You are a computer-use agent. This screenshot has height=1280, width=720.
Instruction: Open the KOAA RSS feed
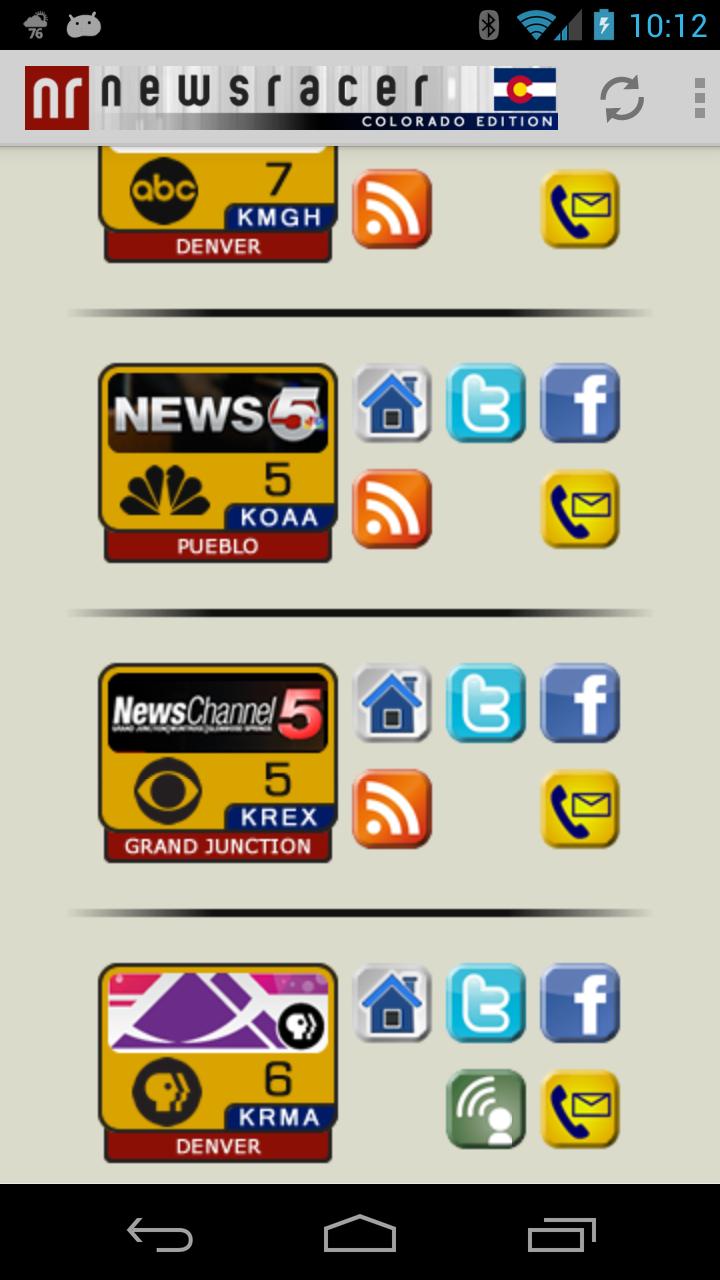click(391, 510)
